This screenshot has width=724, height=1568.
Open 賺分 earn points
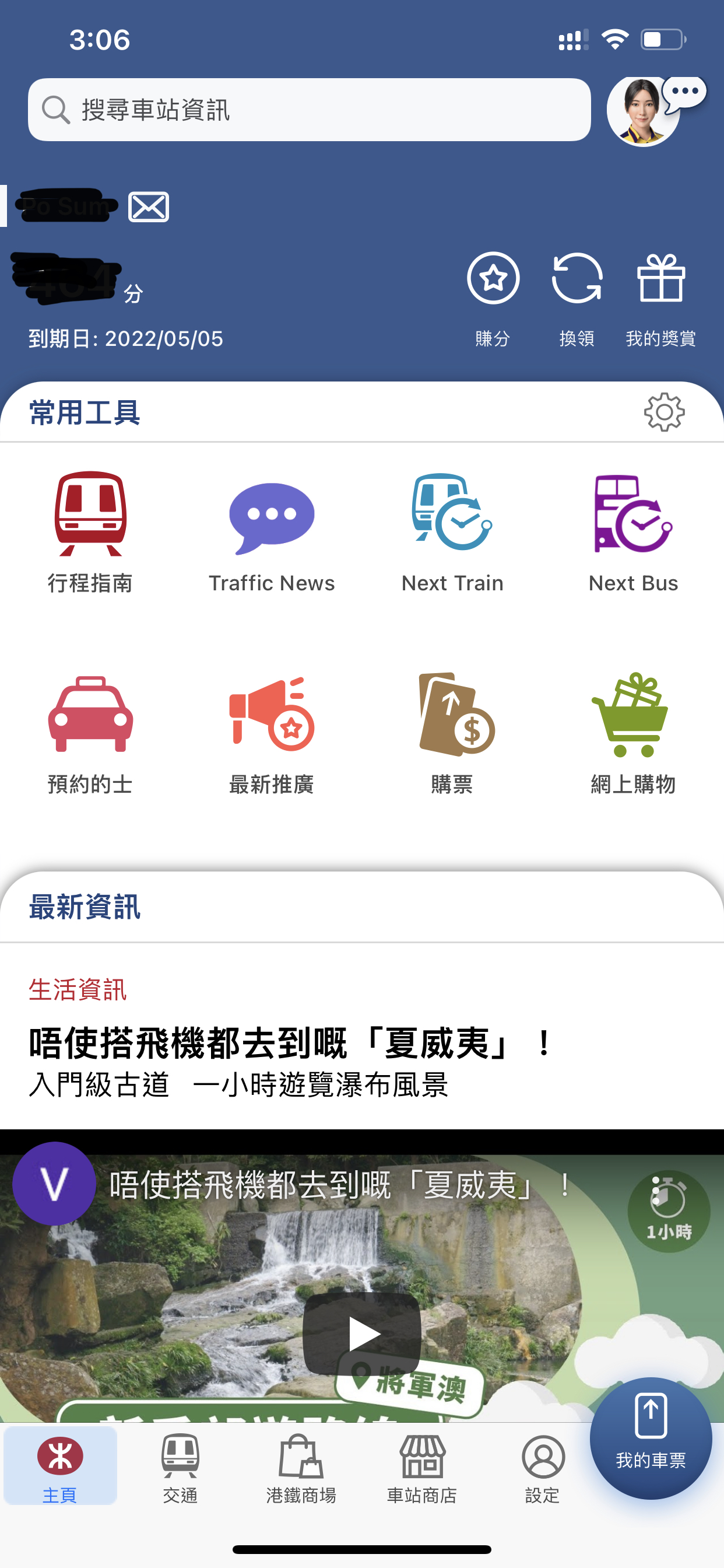pyautogui.click(x=493, y=292)
